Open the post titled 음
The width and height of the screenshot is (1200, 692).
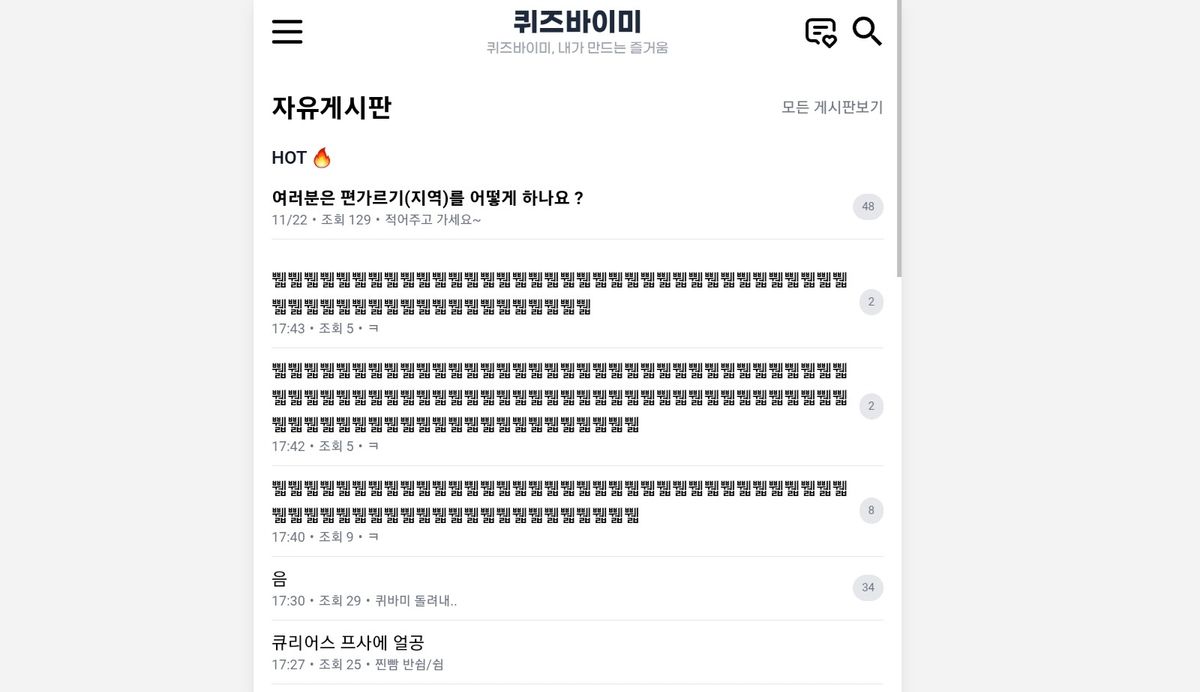click(x=280, y=579)
